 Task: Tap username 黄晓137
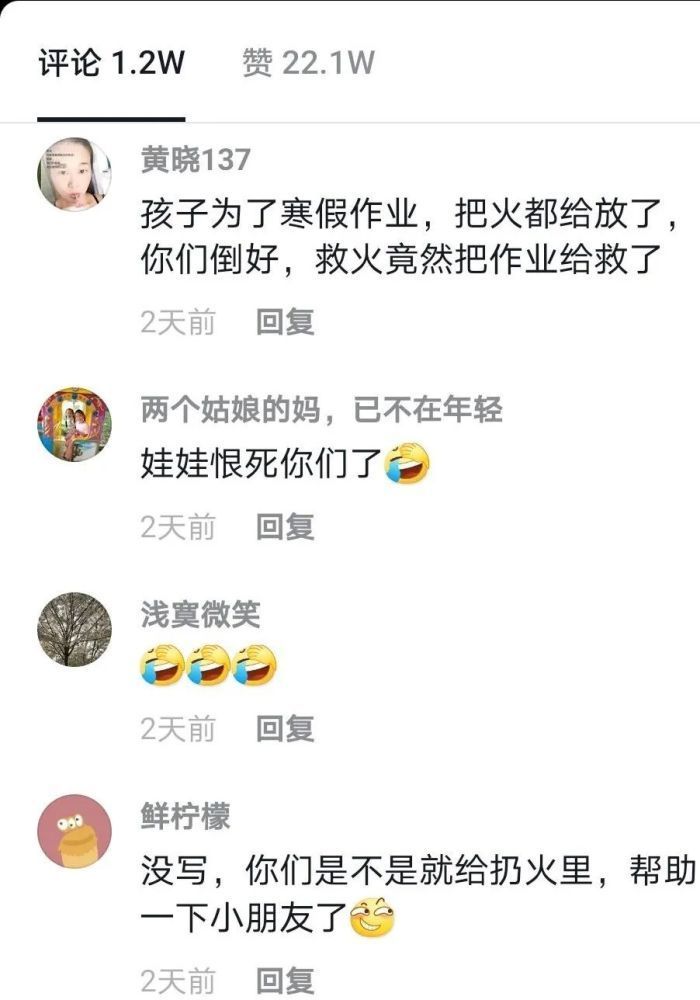[x=196, y=159]
